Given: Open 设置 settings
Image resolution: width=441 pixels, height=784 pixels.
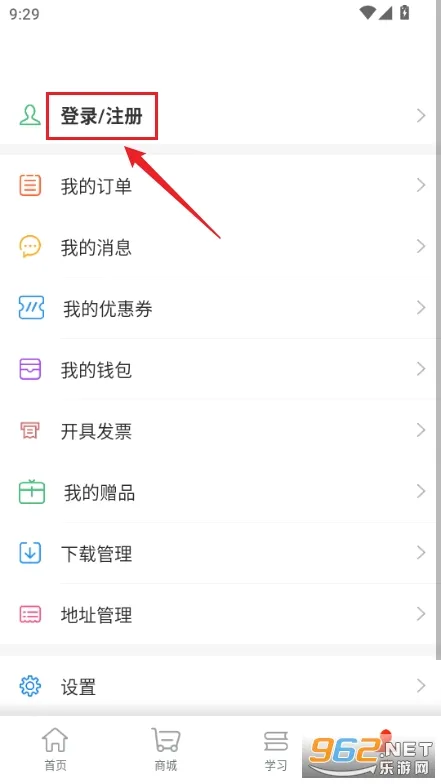Looking at the screenshot, I should [218, 686].
